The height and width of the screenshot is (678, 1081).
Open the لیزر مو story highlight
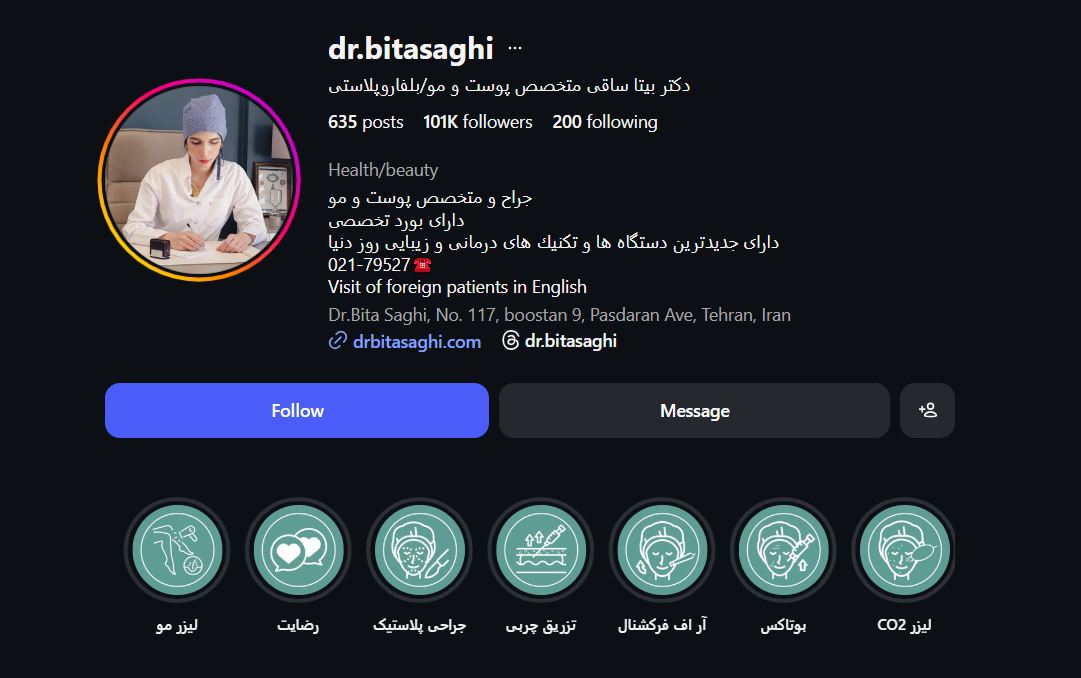pyautogui.click(x=177, y=550)
